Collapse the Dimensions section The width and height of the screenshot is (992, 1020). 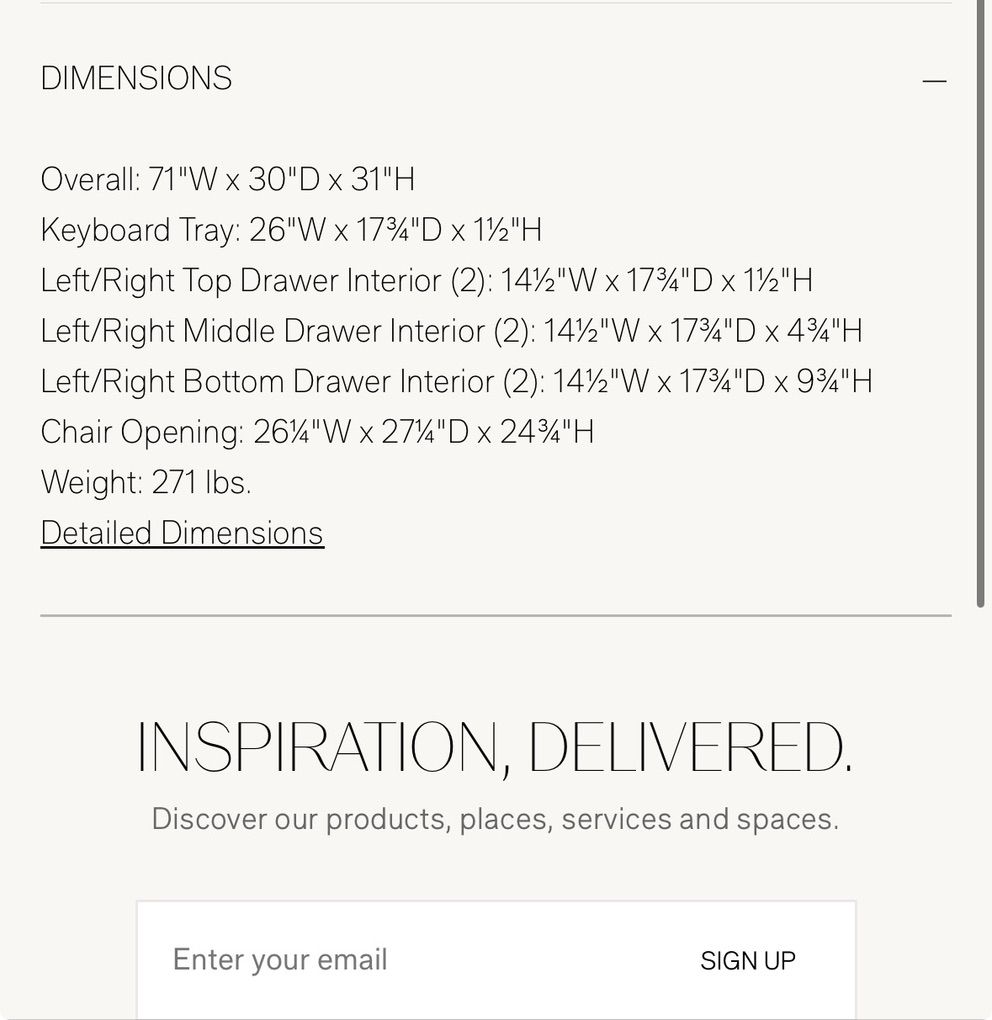[934, 81]
